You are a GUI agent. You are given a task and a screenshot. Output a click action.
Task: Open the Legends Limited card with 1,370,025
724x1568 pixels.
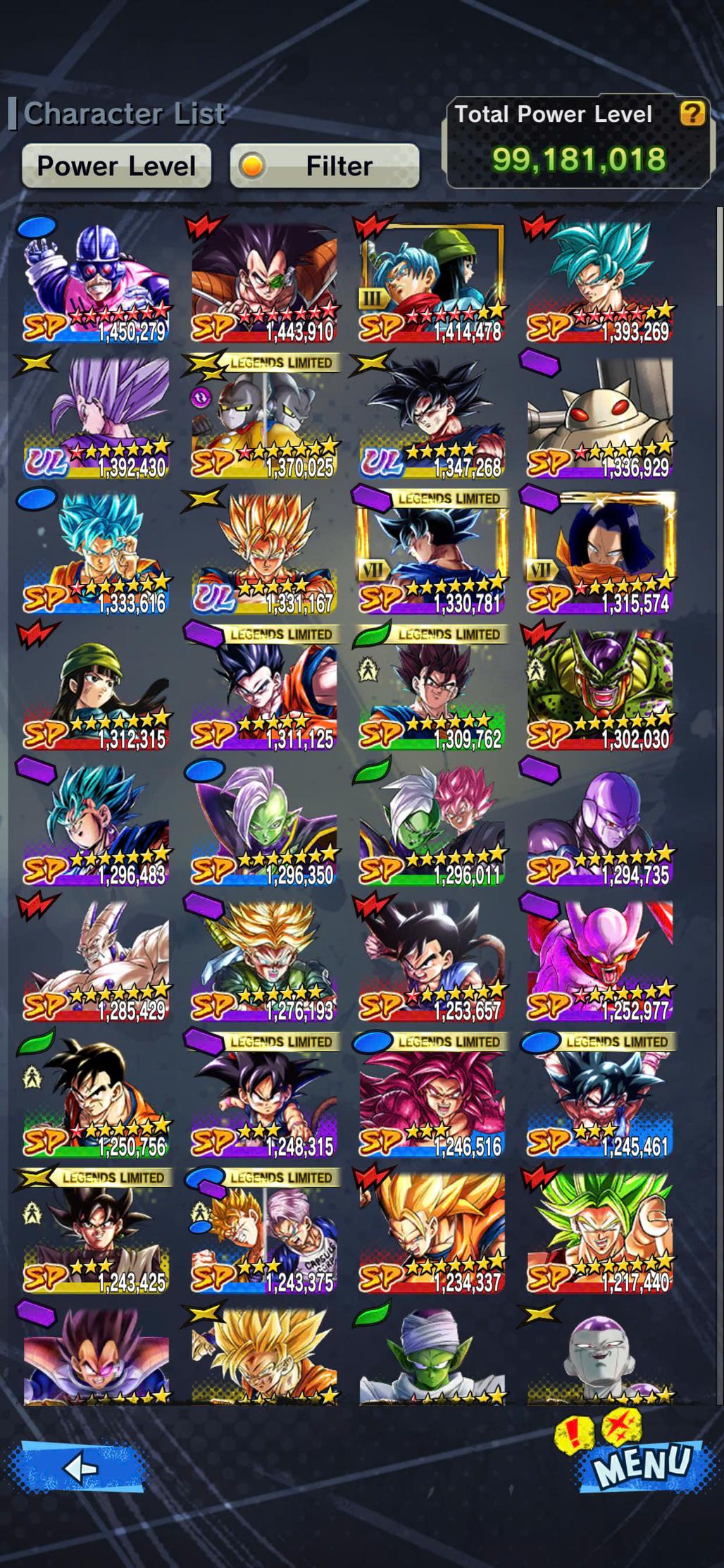264,417
